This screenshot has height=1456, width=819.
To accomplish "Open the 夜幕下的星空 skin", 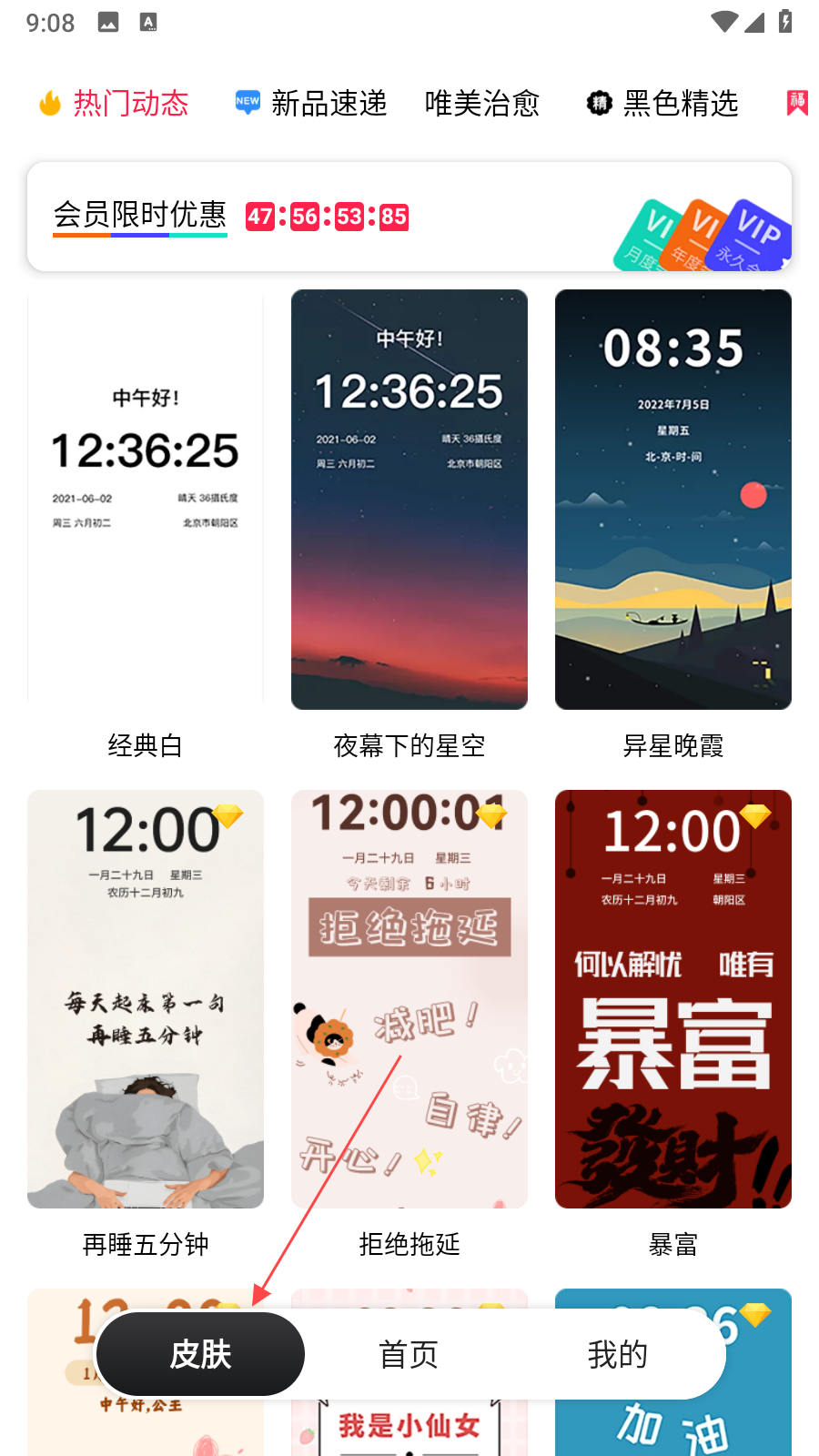I will coord(409,499).
